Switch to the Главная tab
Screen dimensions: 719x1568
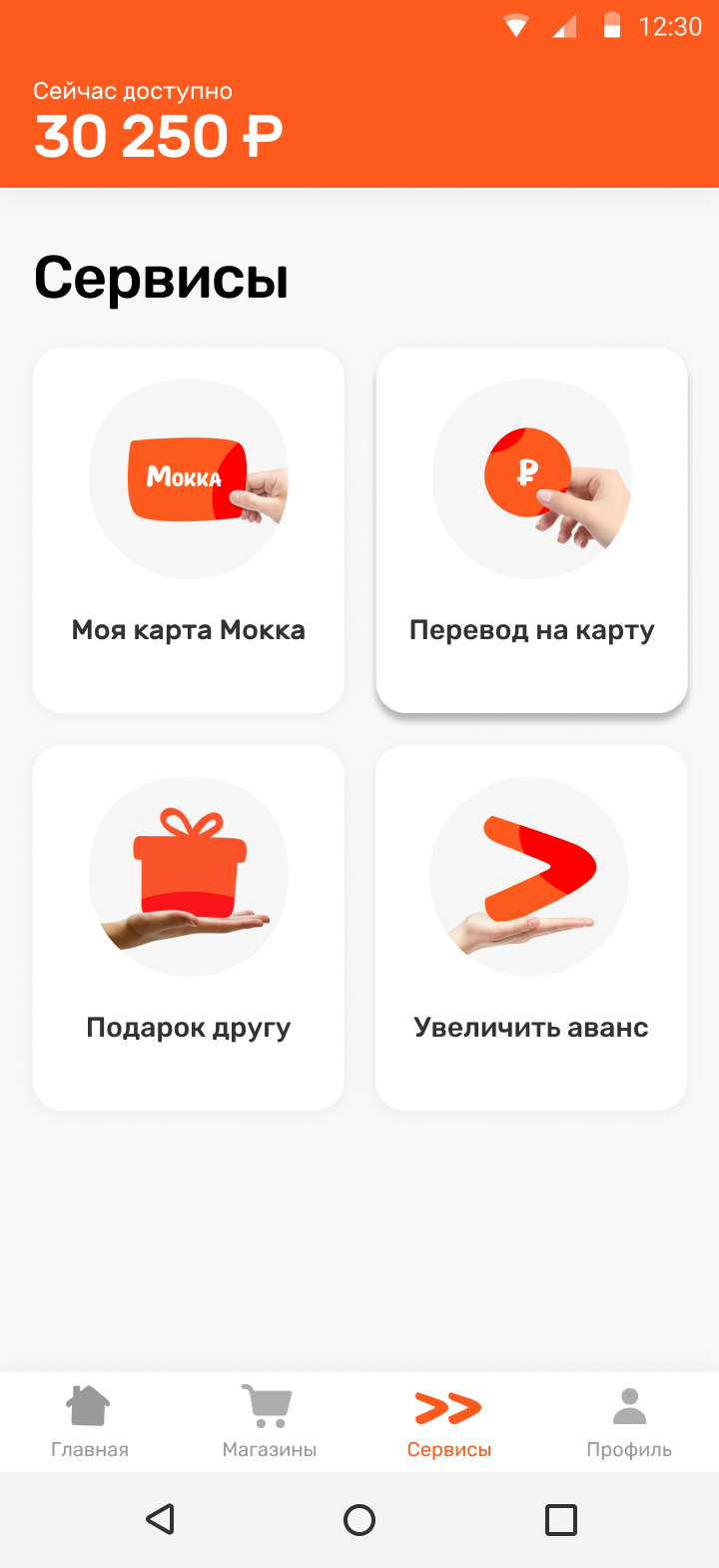pyautogui.click(x=90, y=1422)
